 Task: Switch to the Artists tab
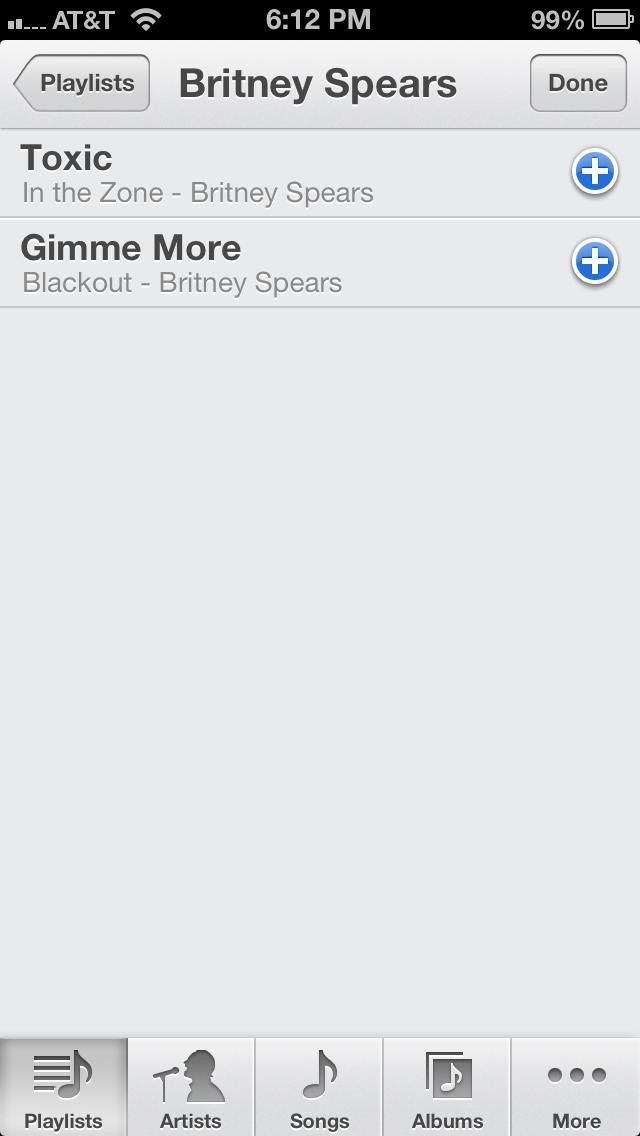tap(191, 1087)
